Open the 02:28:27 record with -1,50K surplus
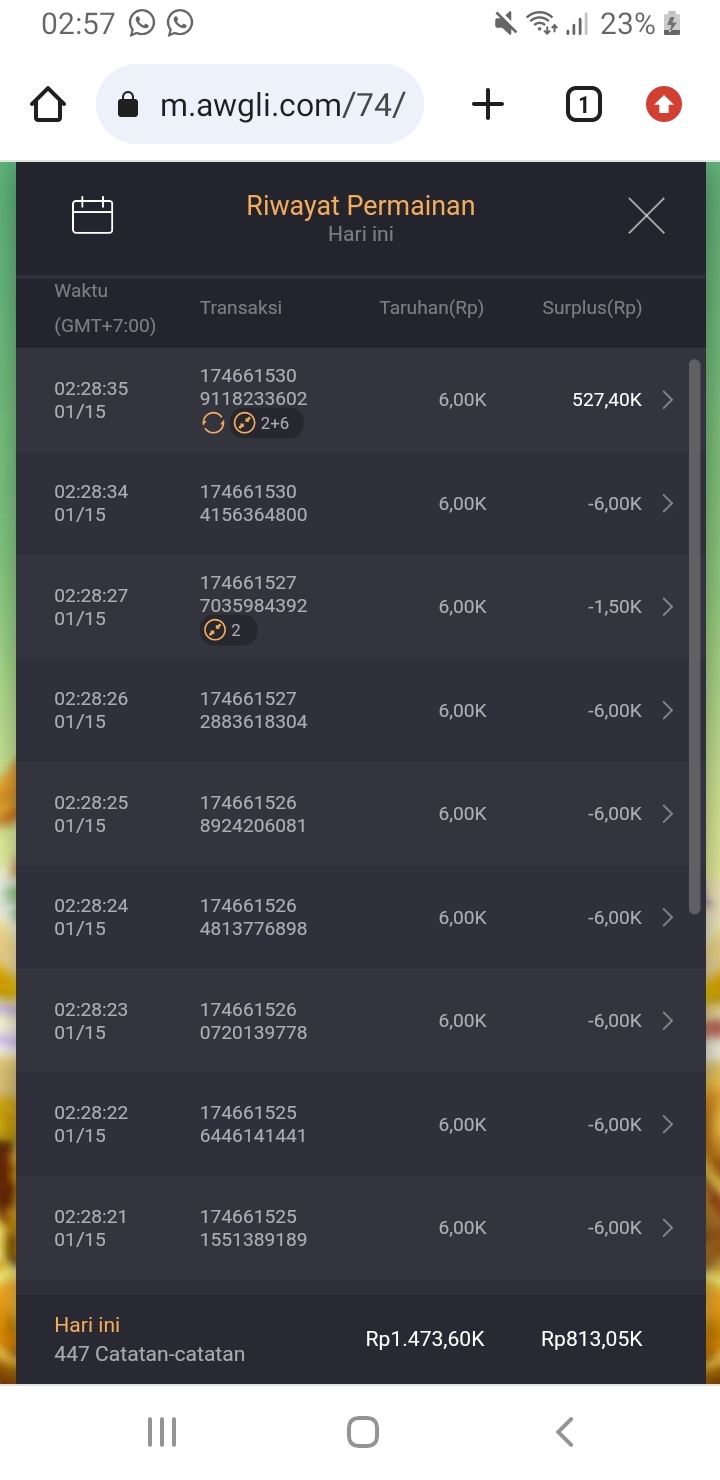The image size is (720, 1480). (360, 607)
